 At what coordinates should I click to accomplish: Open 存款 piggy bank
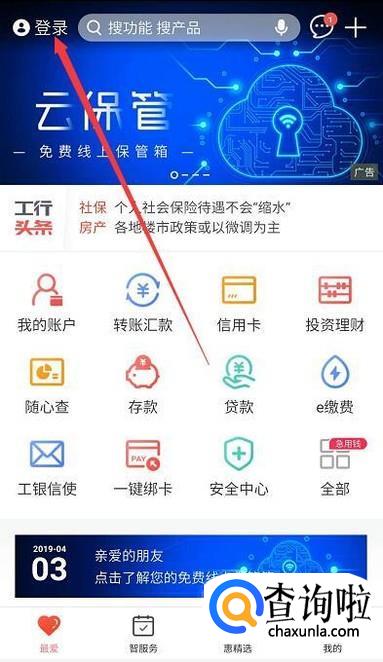coord(143,385)
